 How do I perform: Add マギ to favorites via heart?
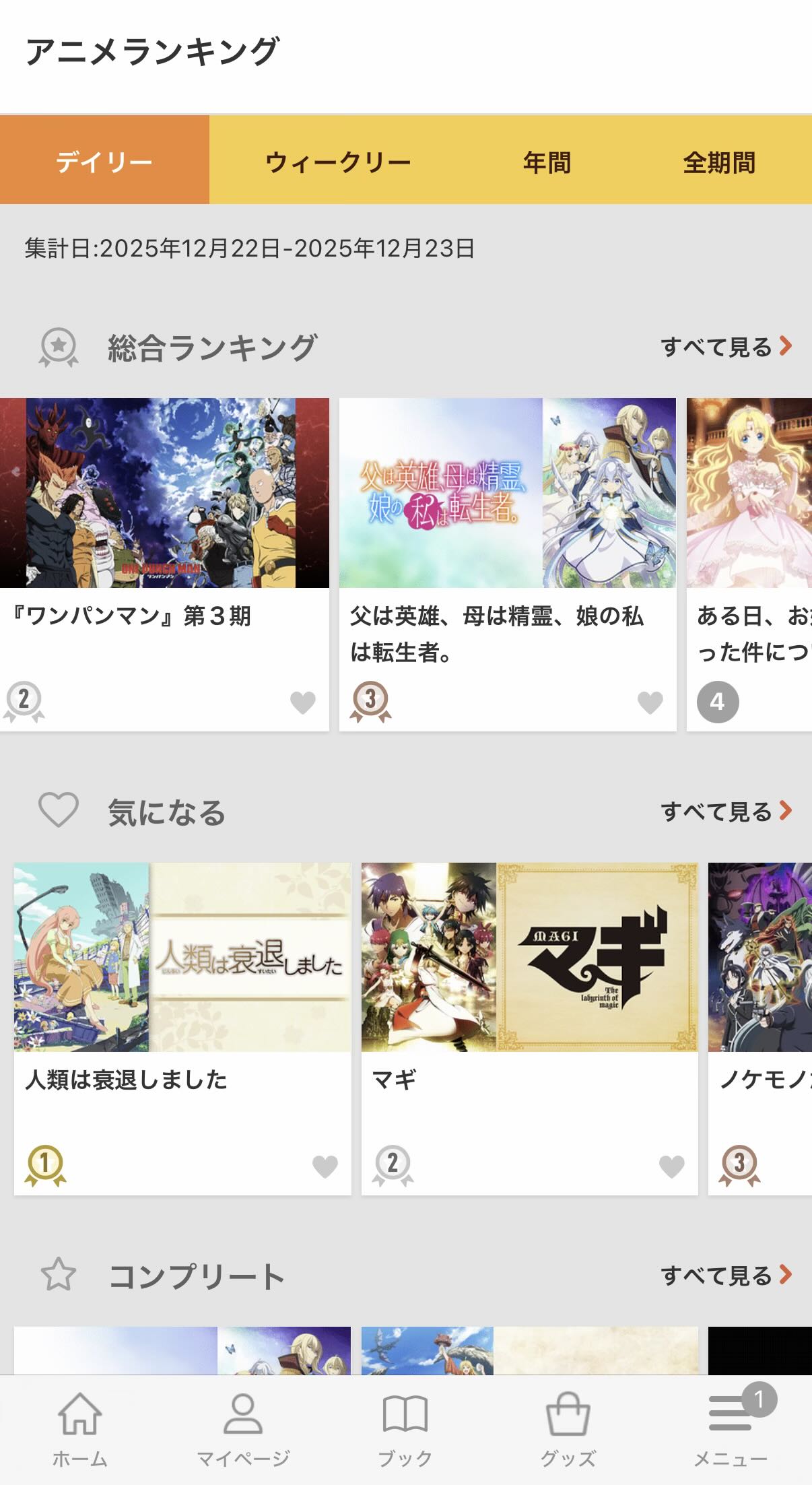coord(671,1166)
